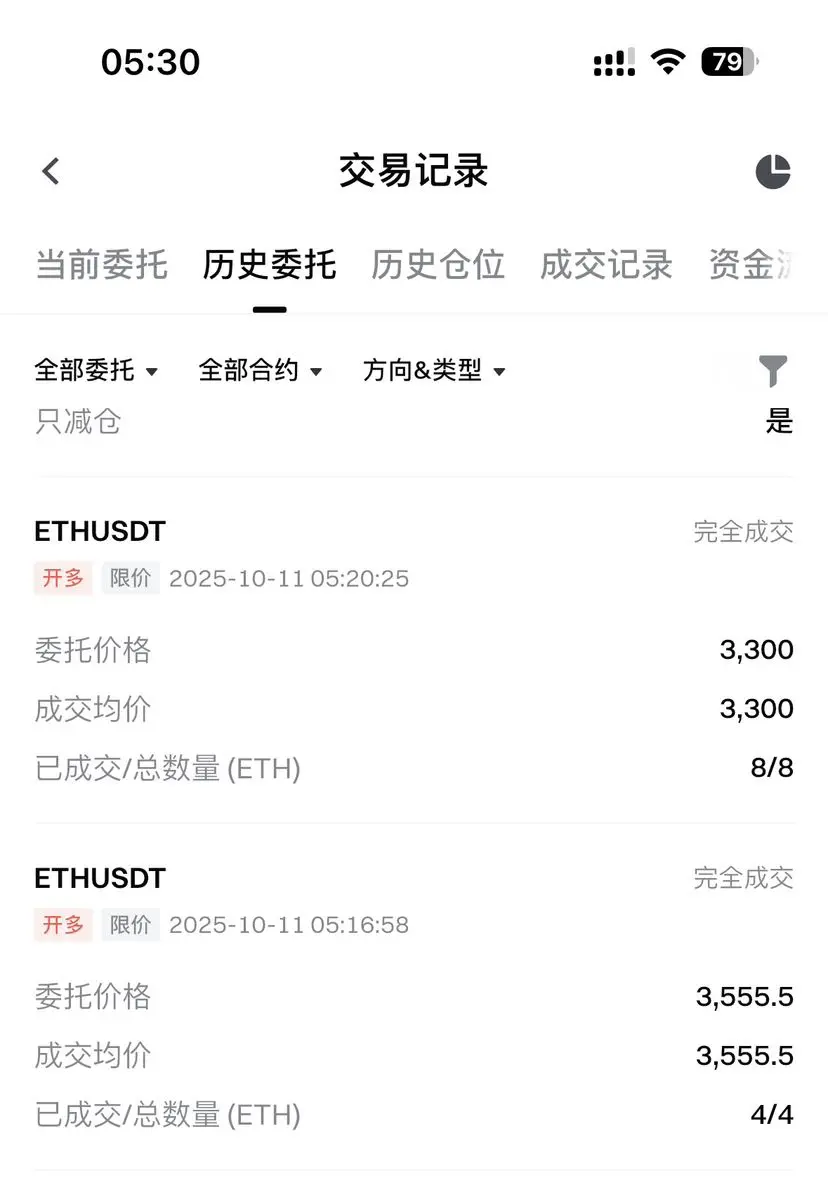Open the 成交记录 tab
The height and width of the screenshot is (1178, 828).
click(605, 265)
